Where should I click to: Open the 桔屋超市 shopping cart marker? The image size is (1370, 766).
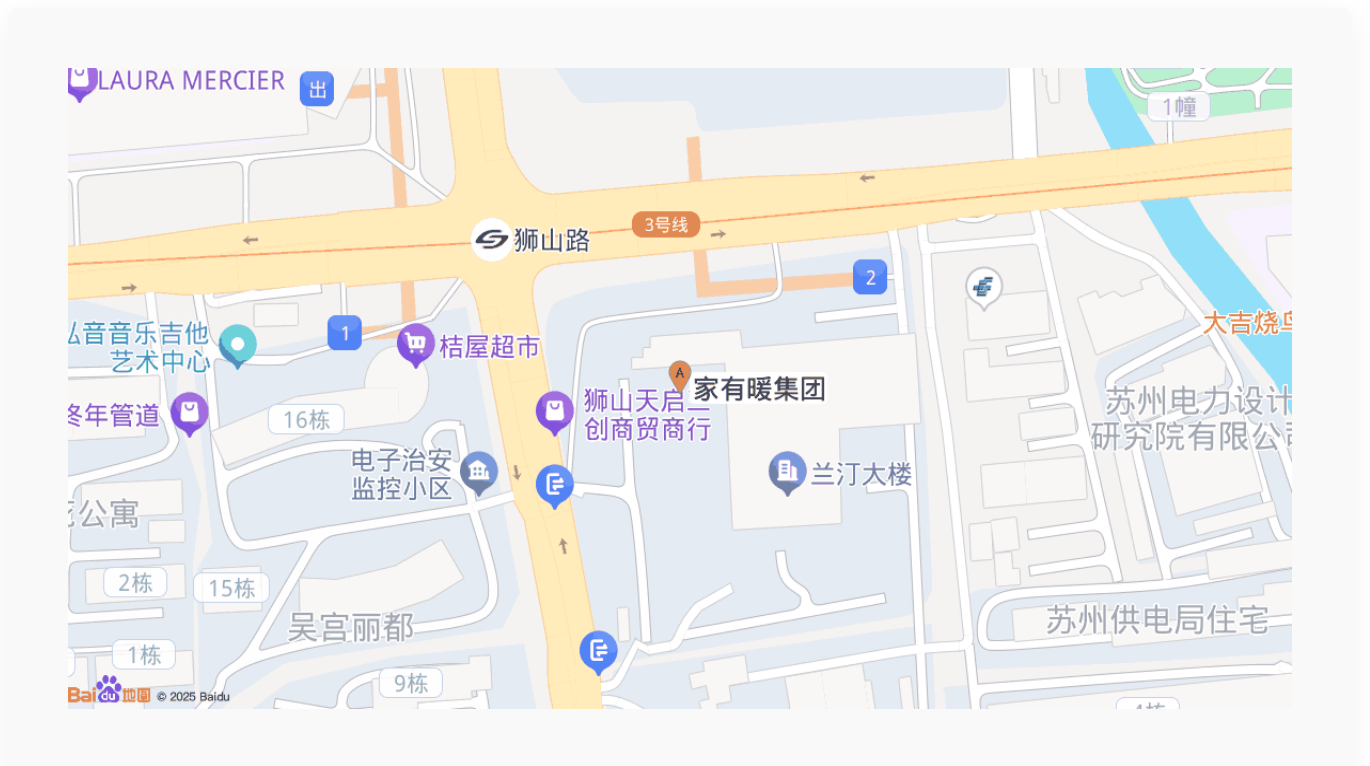[415, 345]
